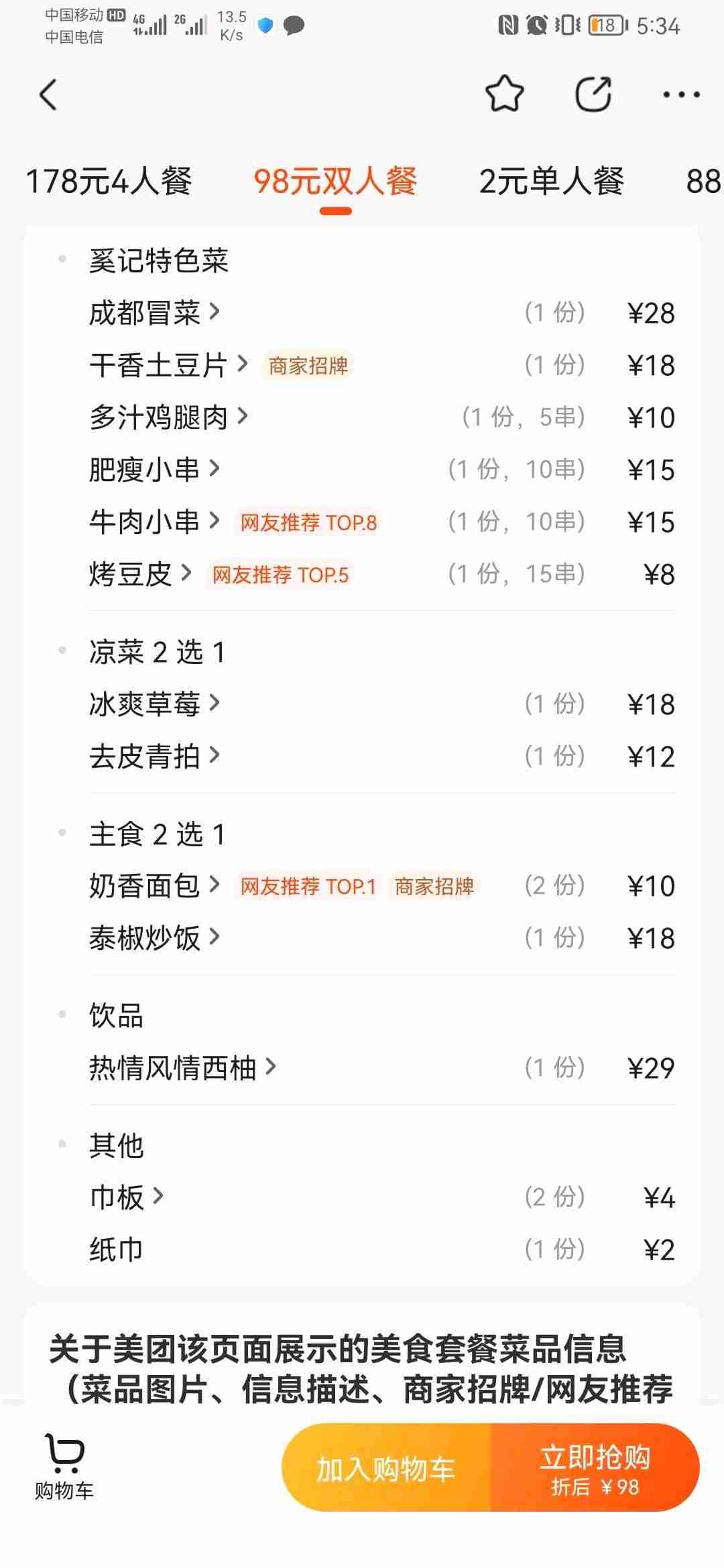Image resolution: width=724 pixels, height=1568 pixels.
Task: Go back using the back arrow
Action: coord(48,94)
